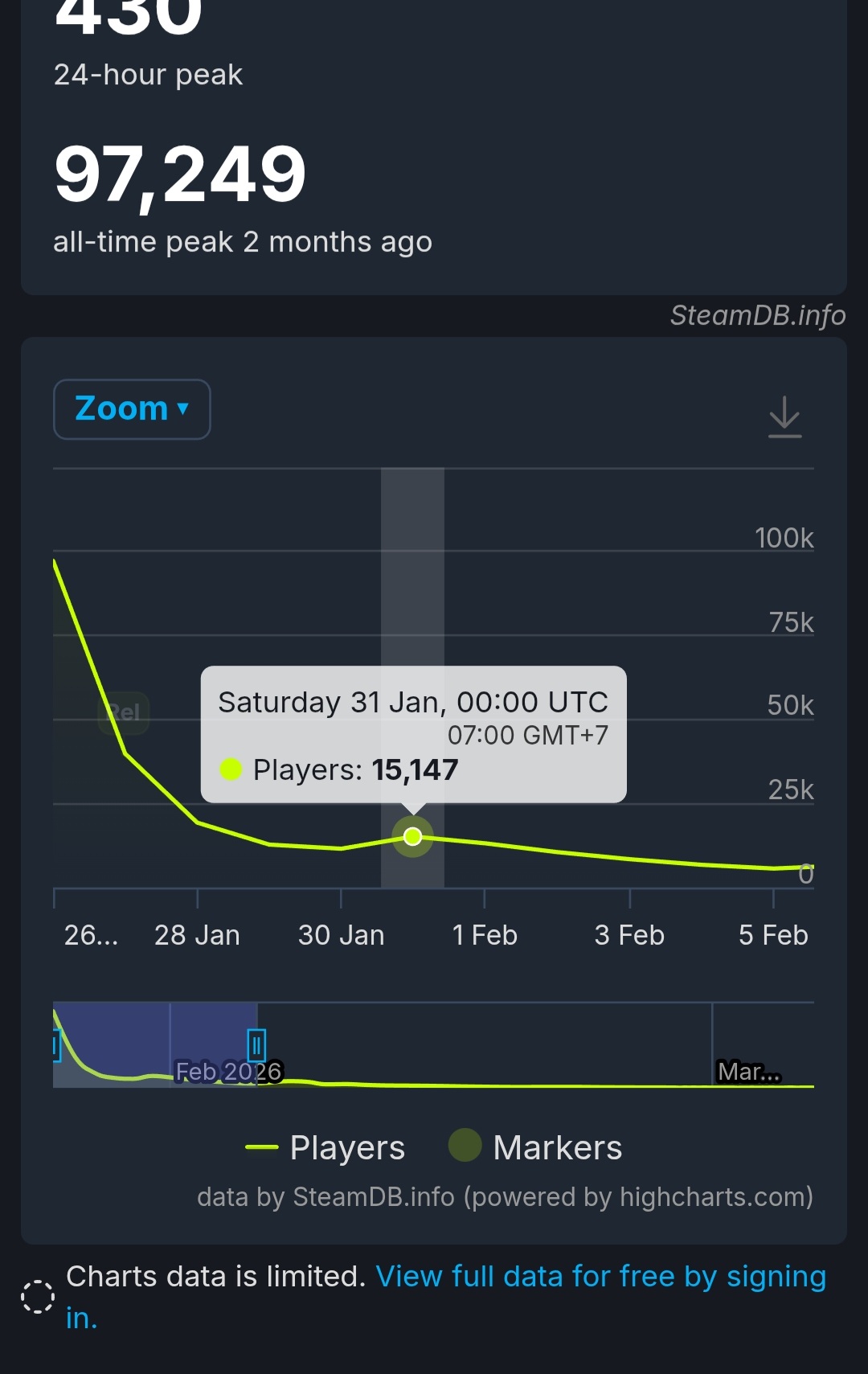Select the highlighted 31 Jan data point
The image size is (868, 1374).
tap(413, 837)
